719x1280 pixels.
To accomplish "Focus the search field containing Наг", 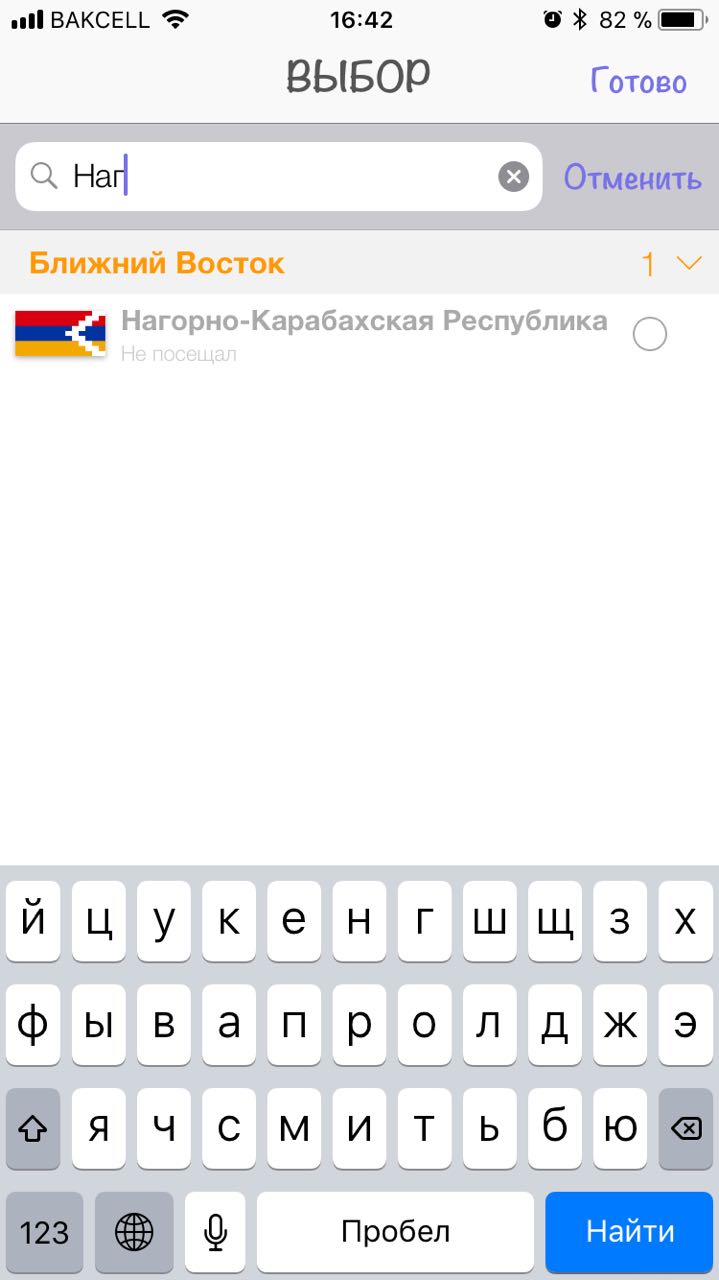I will click(x=280, y=177).
